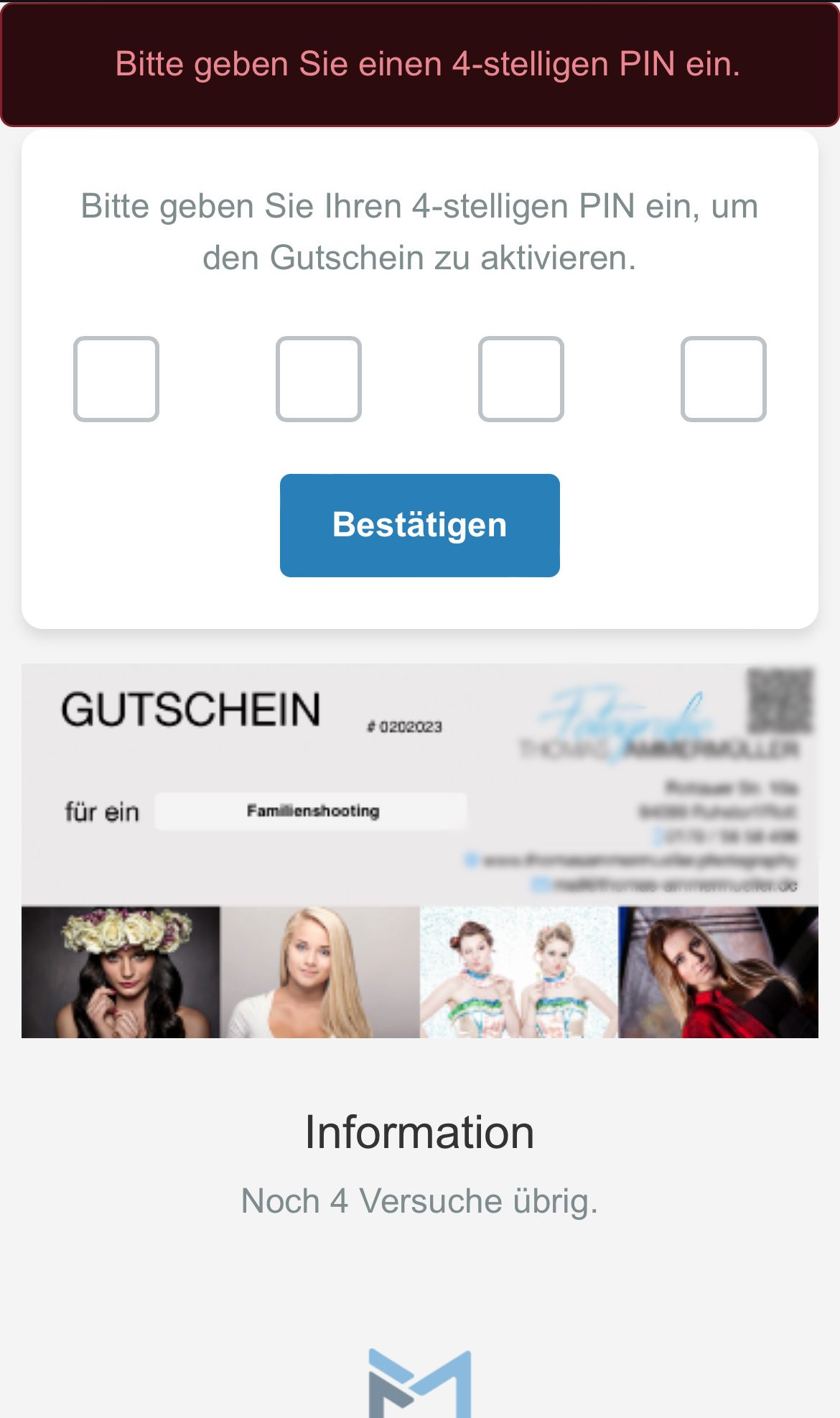Activate the fourth PIN digit box
The width and height of the screenshot is (840, 1418).
pos(724,379)
